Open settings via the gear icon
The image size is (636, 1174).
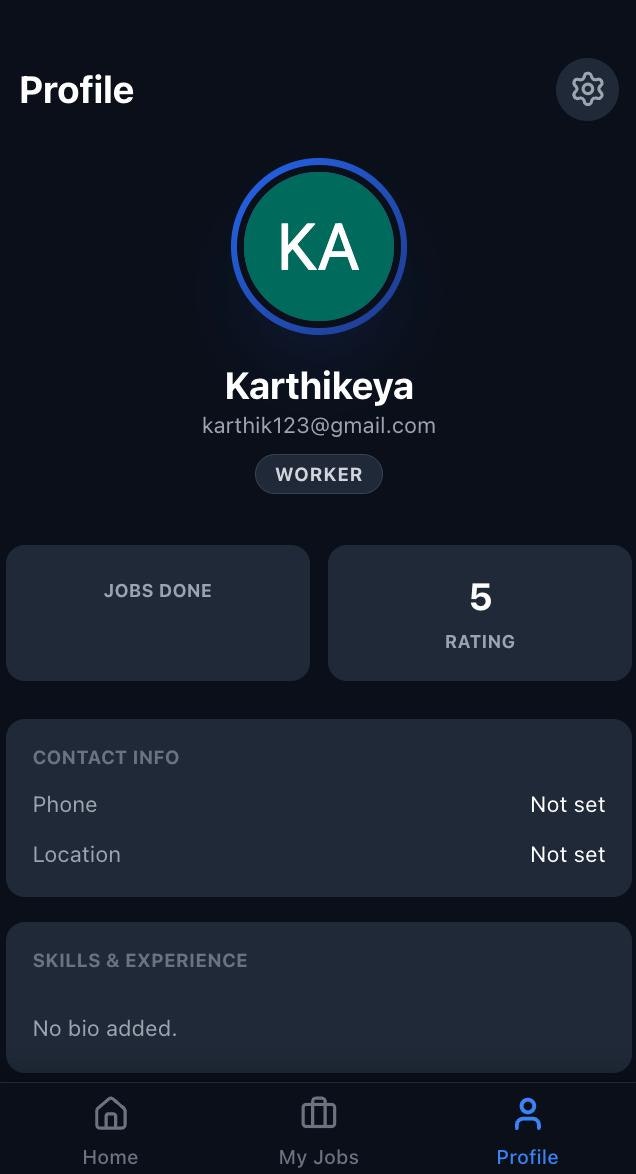click(587, 90)
